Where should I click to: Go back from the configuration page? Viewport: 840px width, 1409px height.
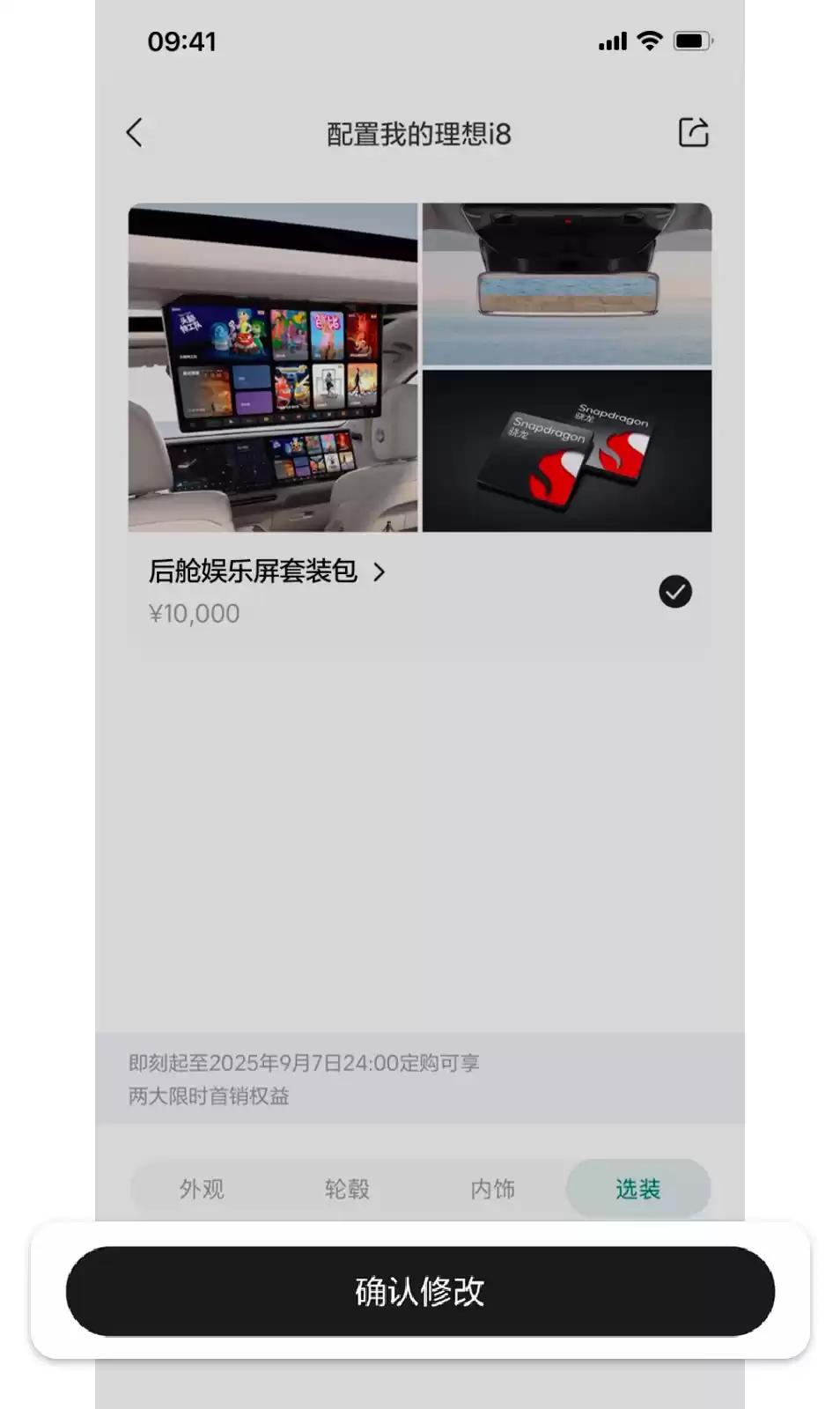[x=135, y=133]
